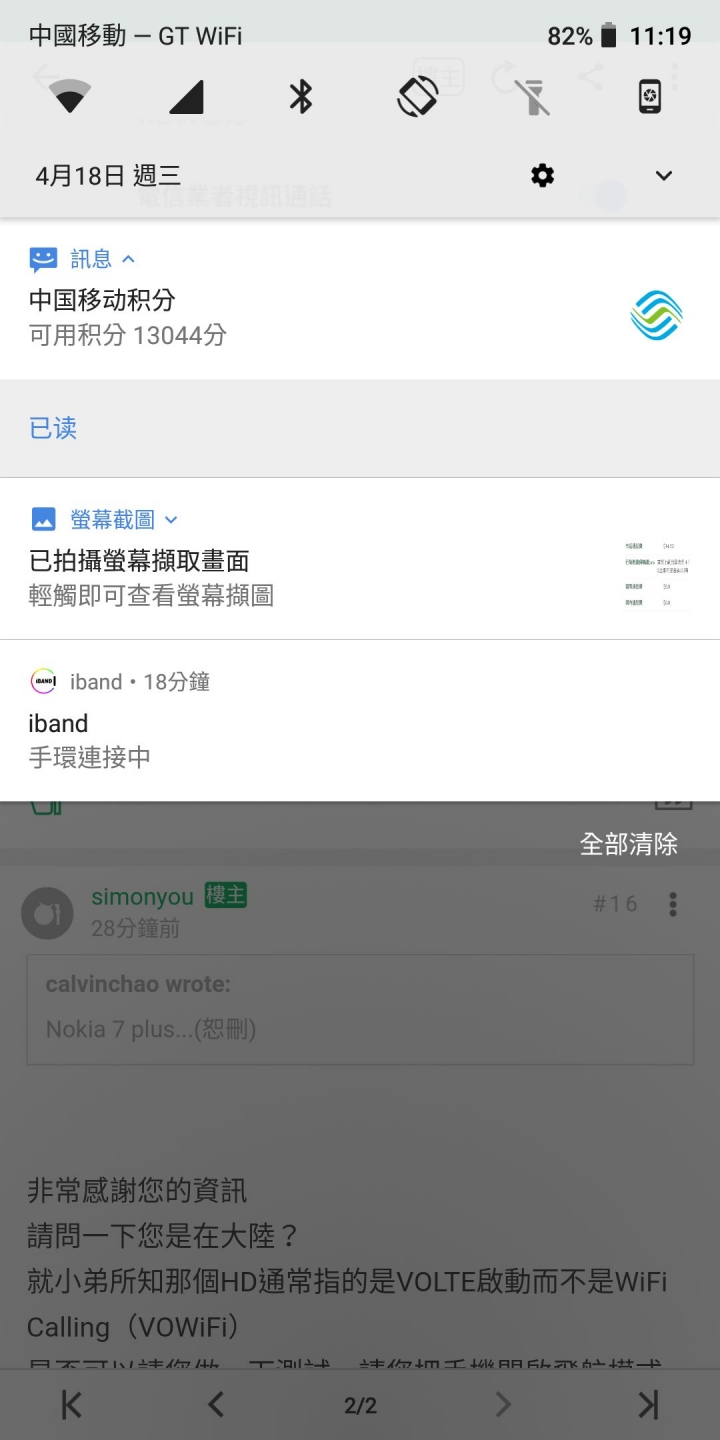The height and width of the screenshot is (1440, 720).
Task: Expand the quick settings panel chevron
Action: click(x=664, y=176)
